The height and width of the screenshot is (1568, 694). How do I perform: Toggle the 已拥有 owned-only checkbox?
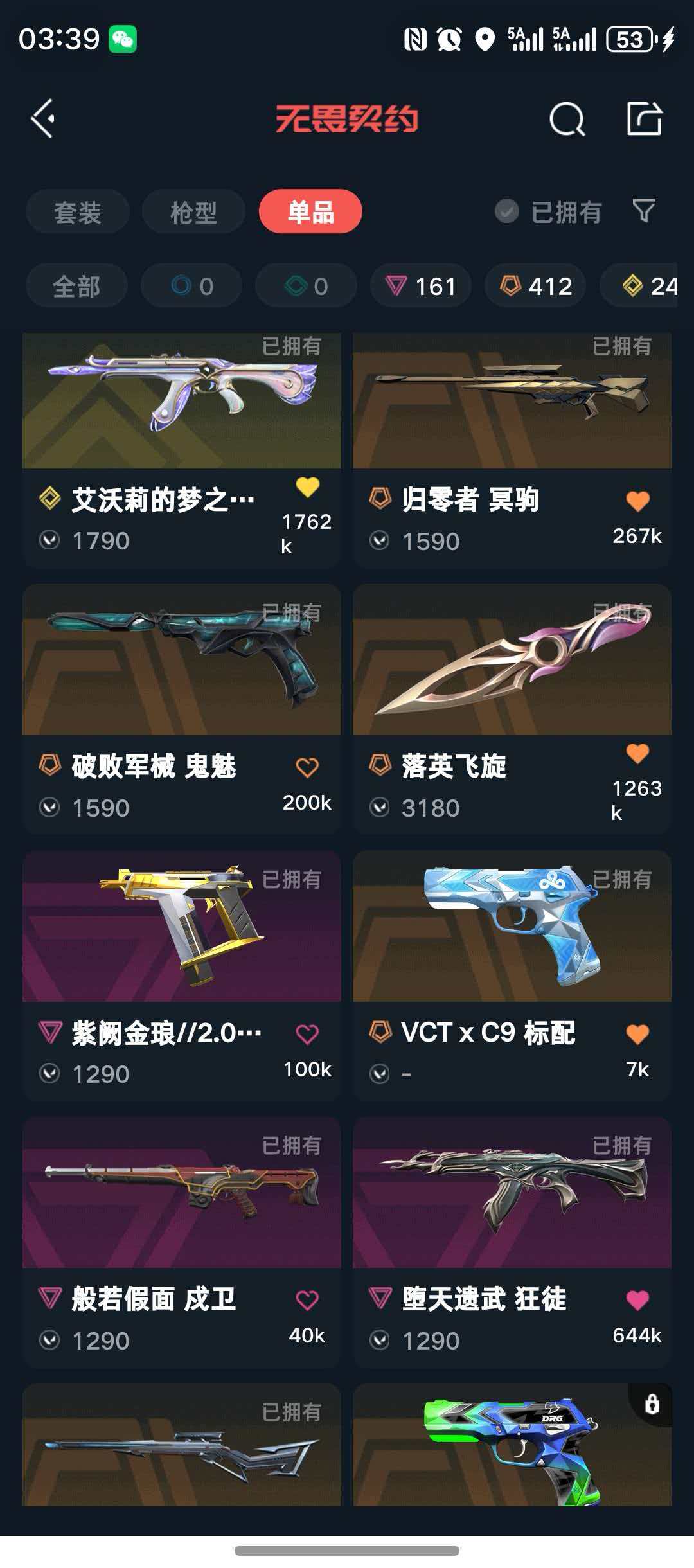pyautogui.click(x=507, y=211)
